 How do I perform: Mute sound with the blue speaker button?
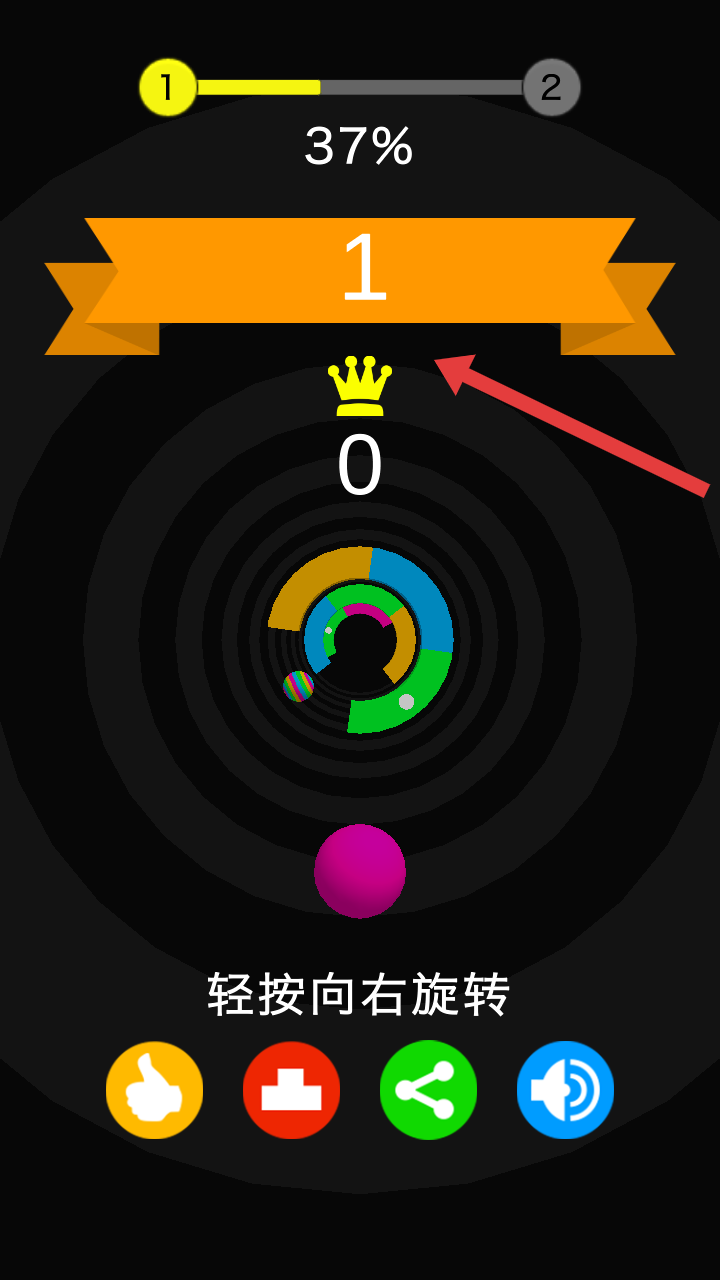(565, 1090)
